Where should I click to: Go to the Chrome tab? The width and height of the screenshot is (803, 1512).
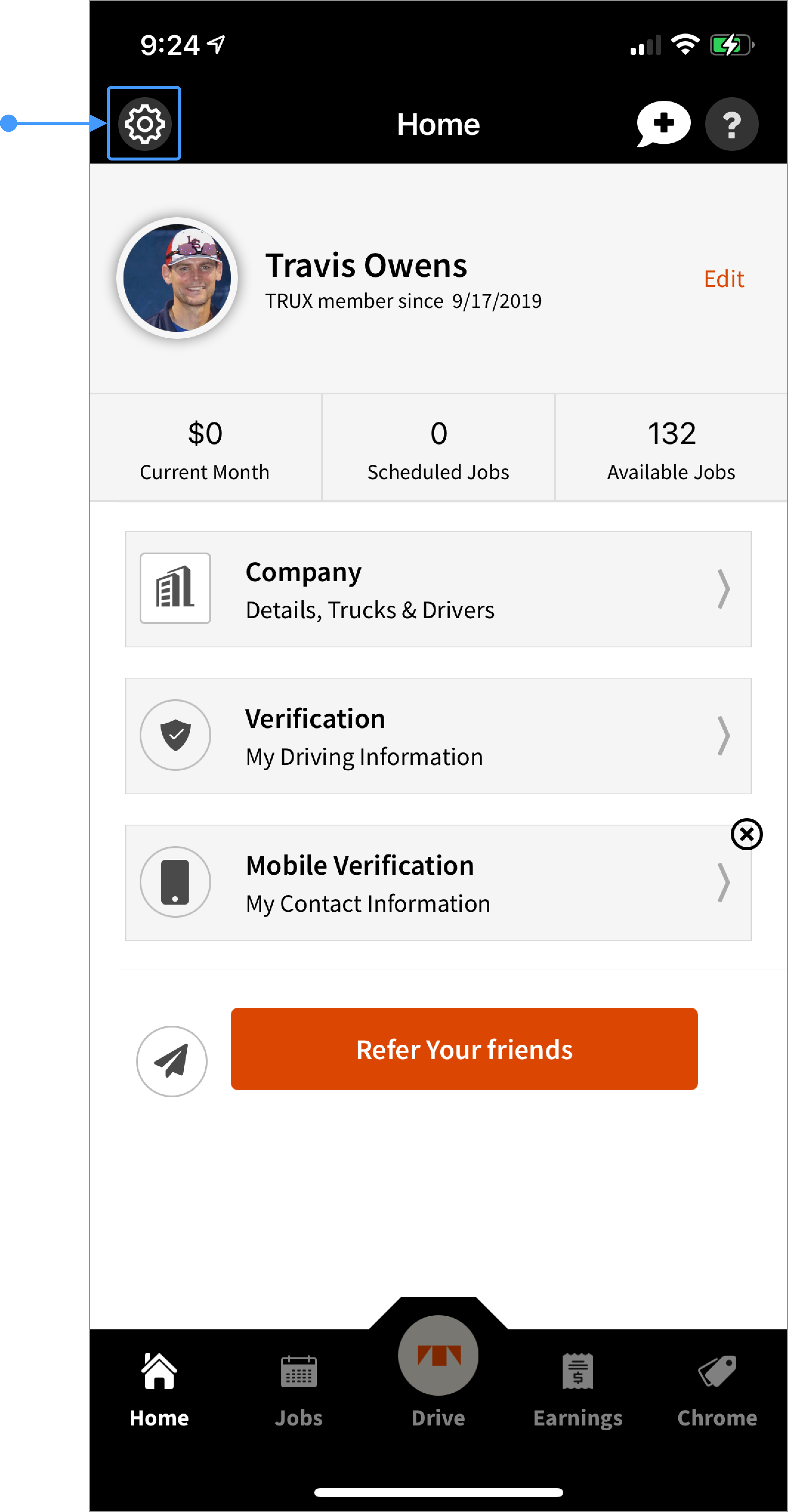(x=717, y=1391)
